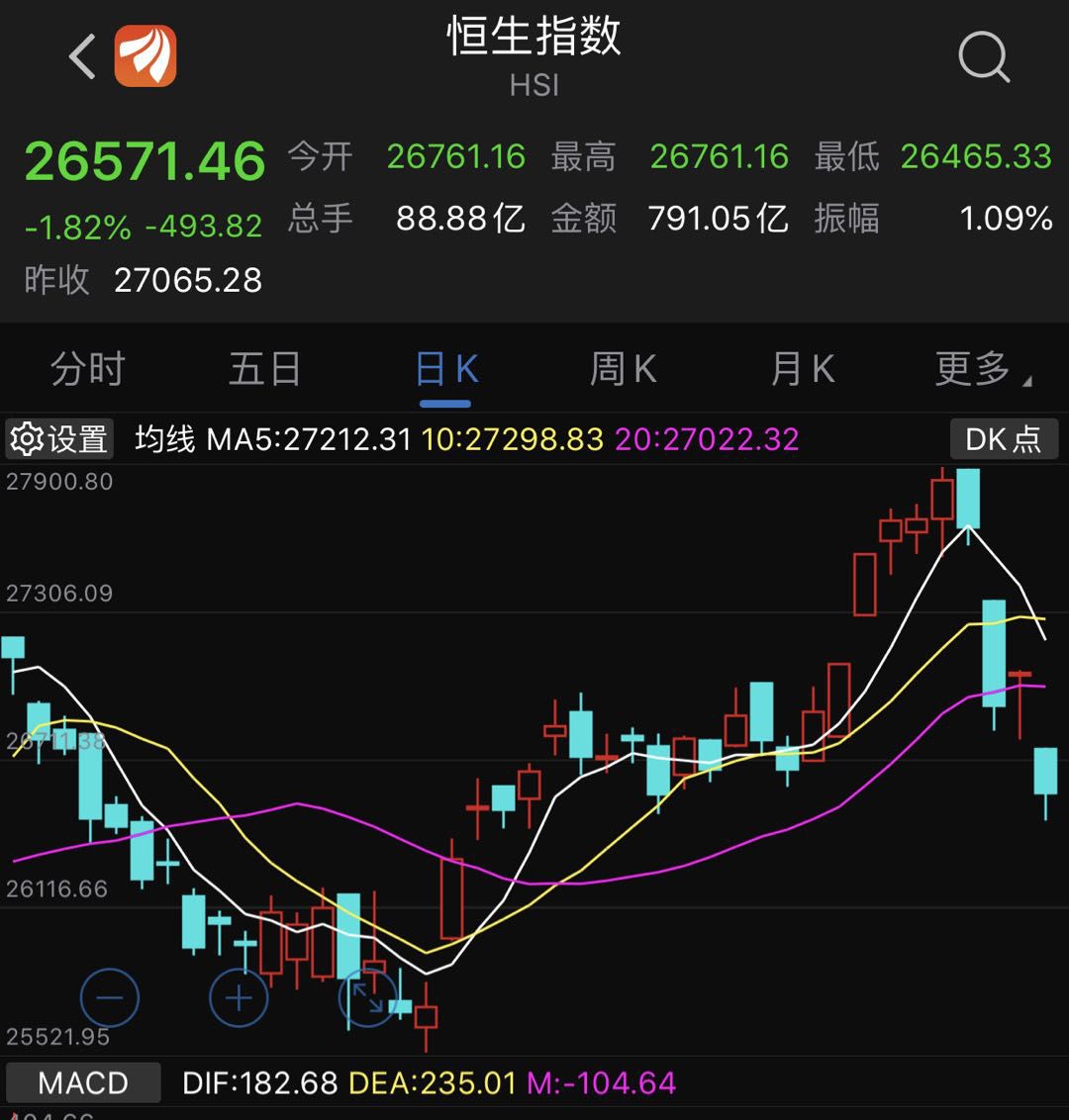Navigate back using the left chevron

click(x=81, y=54)
